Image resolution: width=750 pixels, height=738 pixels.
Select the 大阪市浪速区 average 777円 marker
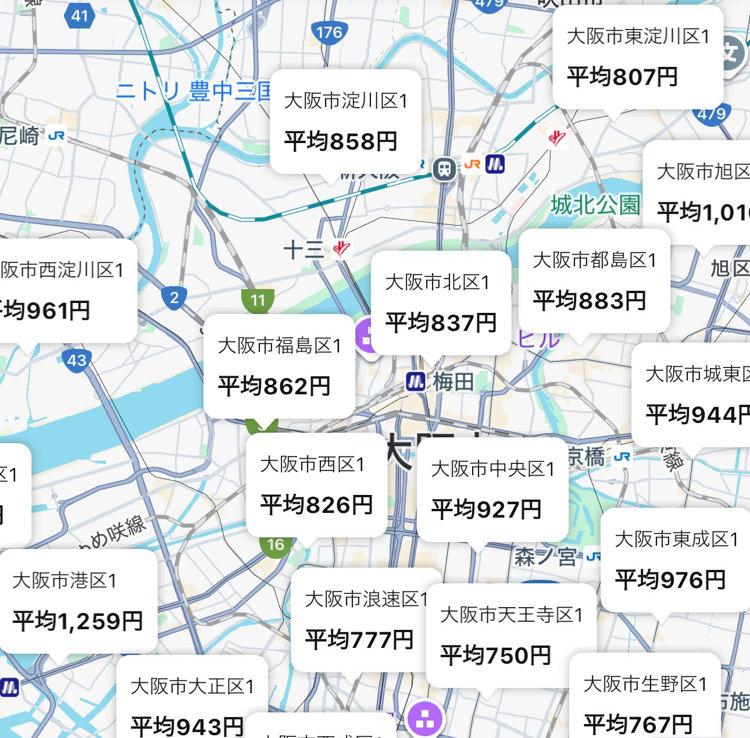pyautogui.click(x=359, y=620)
